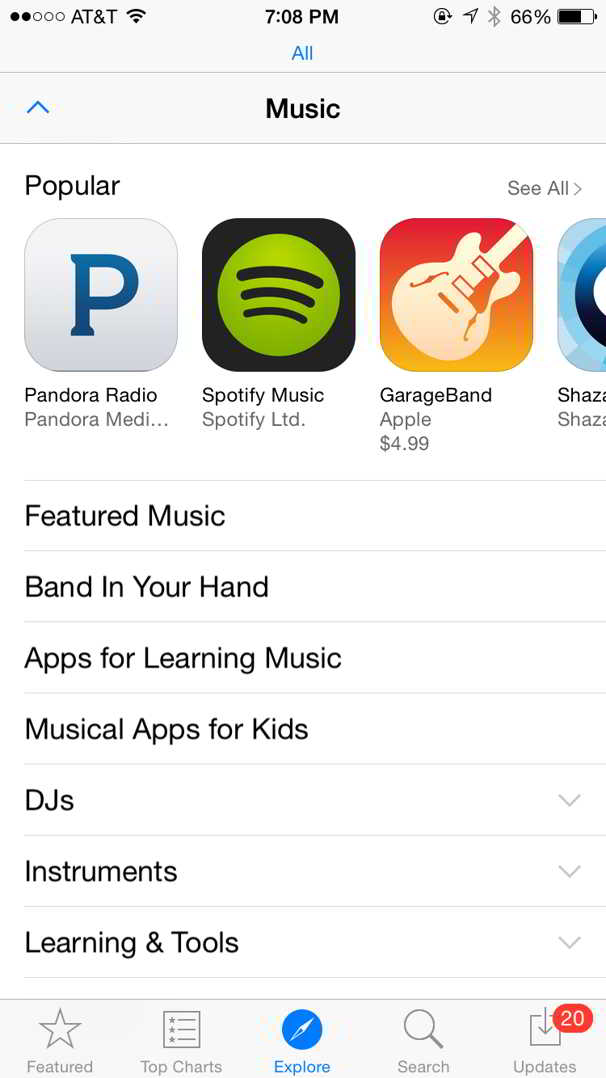Open the Updates tab
This screenshot has width=606, height=1078.
click(x=545, y=1040)
